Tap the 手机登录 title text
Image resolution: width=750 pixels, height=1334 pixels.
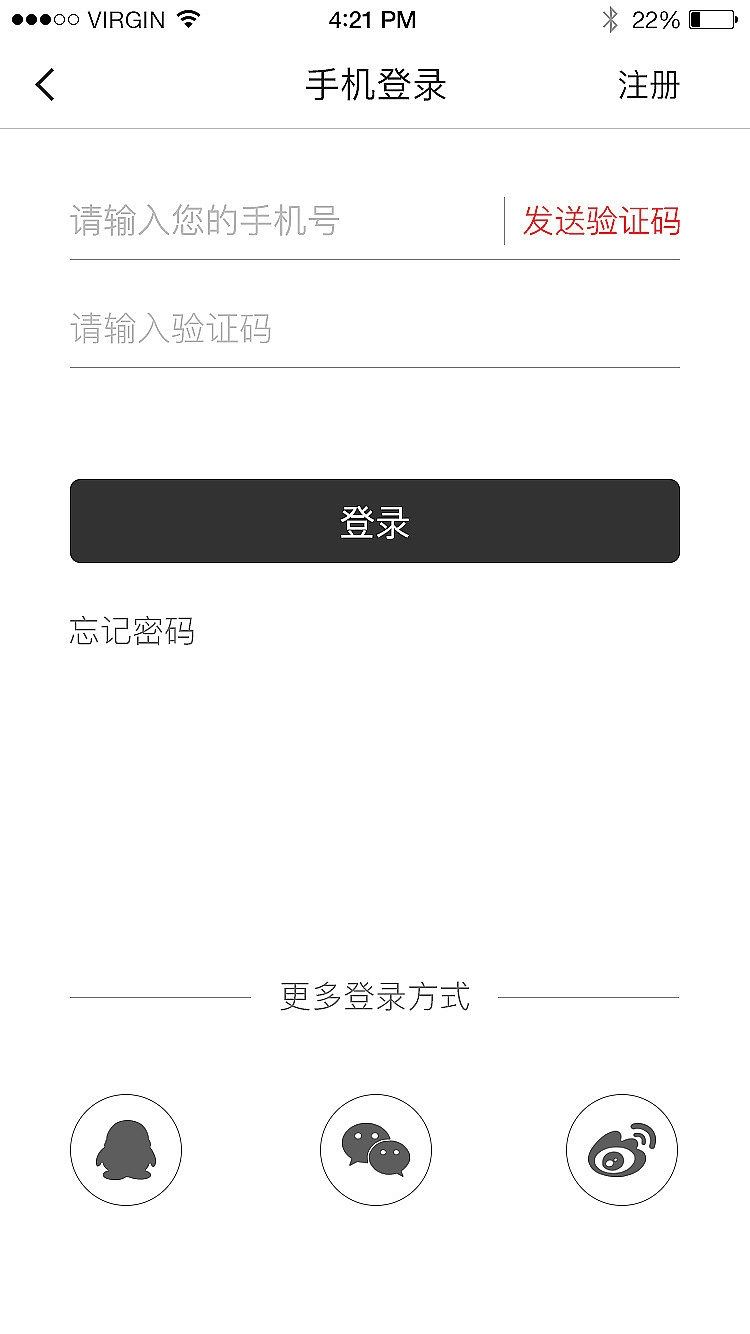[375, 86]
